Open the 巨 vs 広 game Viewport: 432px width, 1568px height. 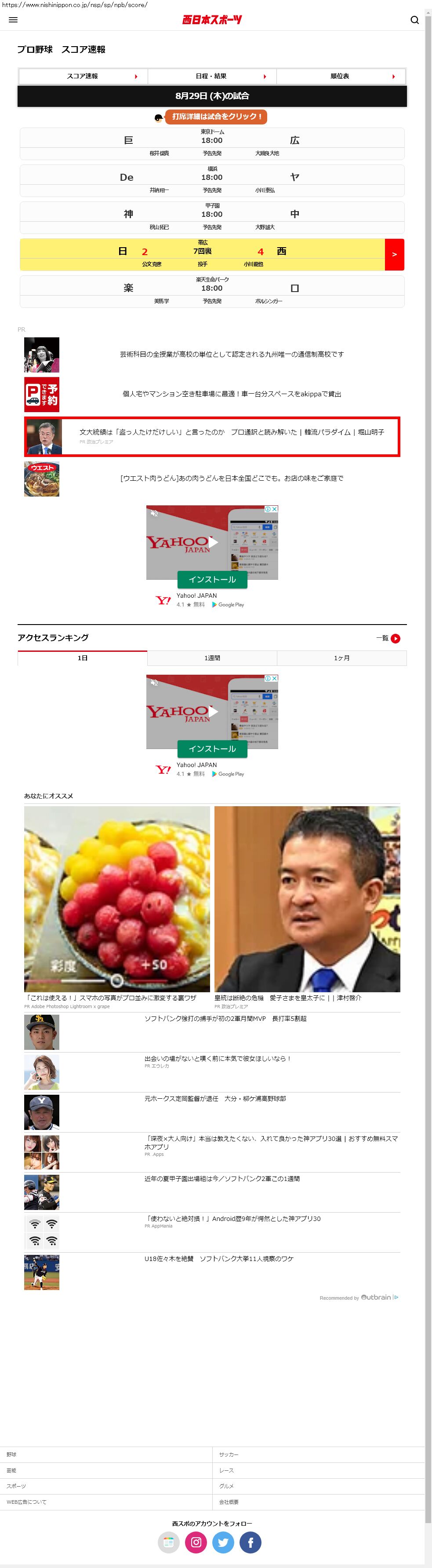[x=212, y=144]
